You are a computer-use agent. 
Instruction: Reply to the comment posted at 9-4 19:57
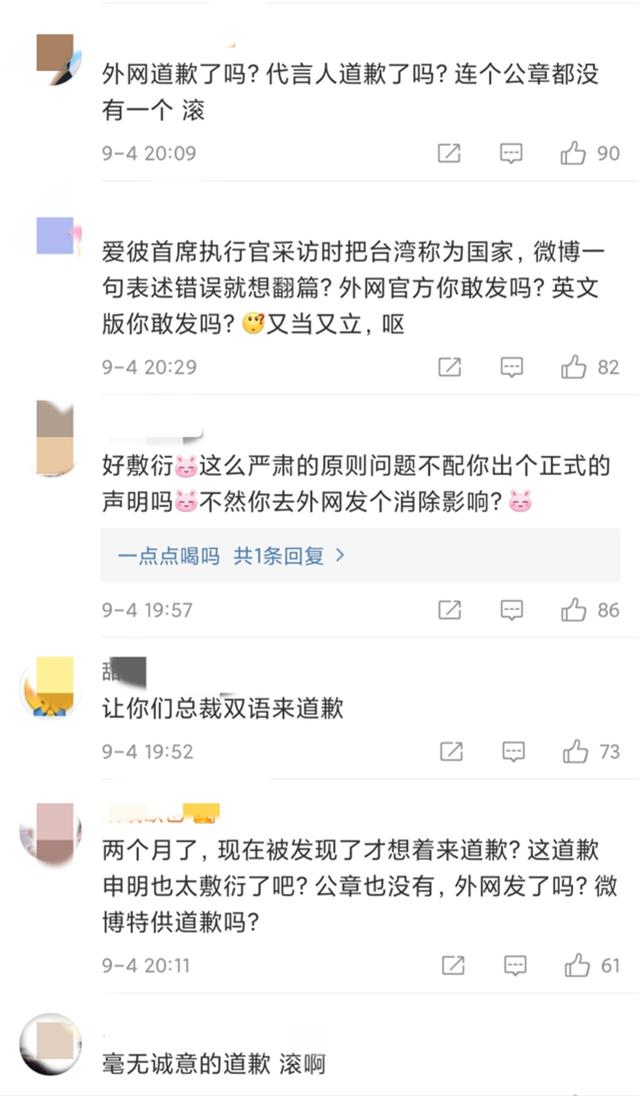coord(511,609)
